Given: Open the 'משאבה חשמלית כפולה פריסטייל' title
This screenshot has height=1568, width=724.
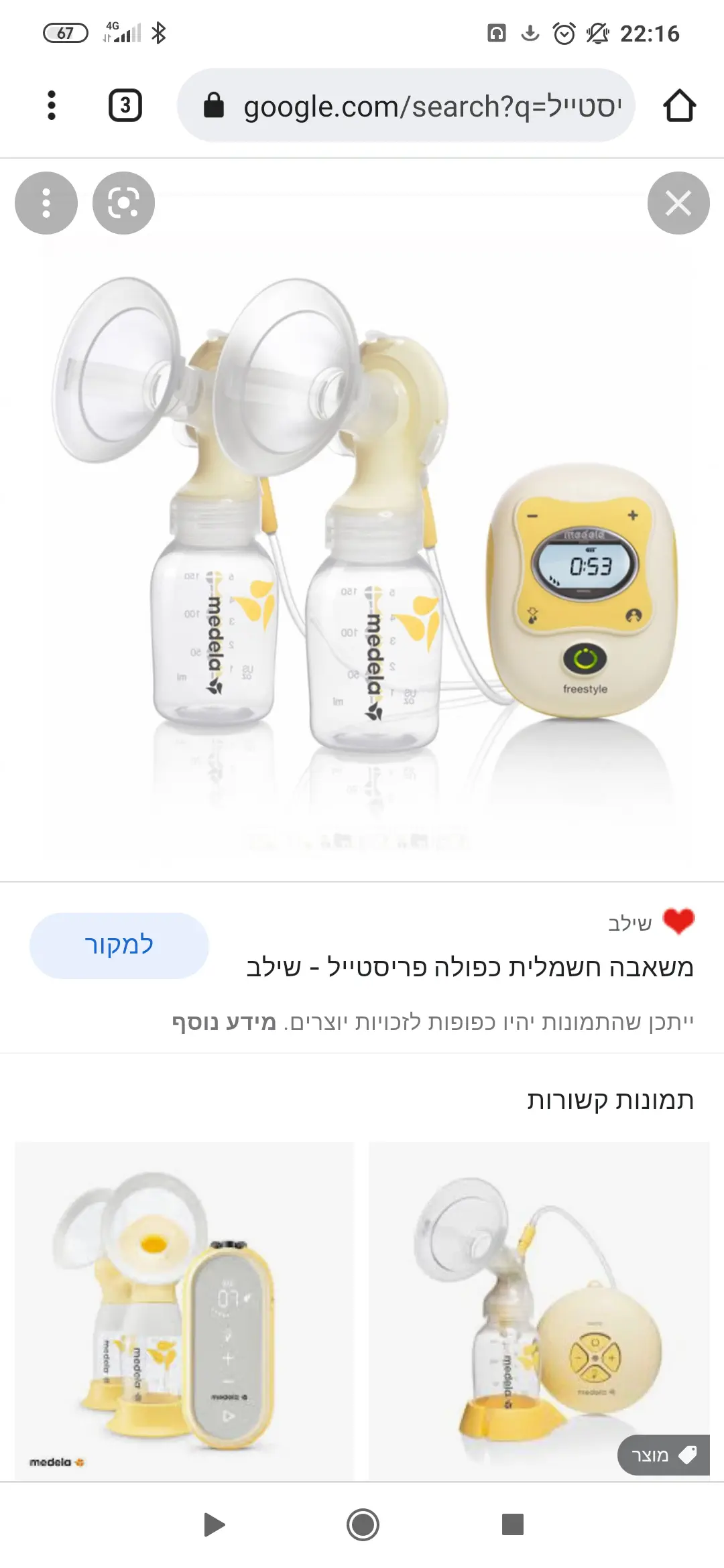Looking at the screenshot, I should 469,967.
